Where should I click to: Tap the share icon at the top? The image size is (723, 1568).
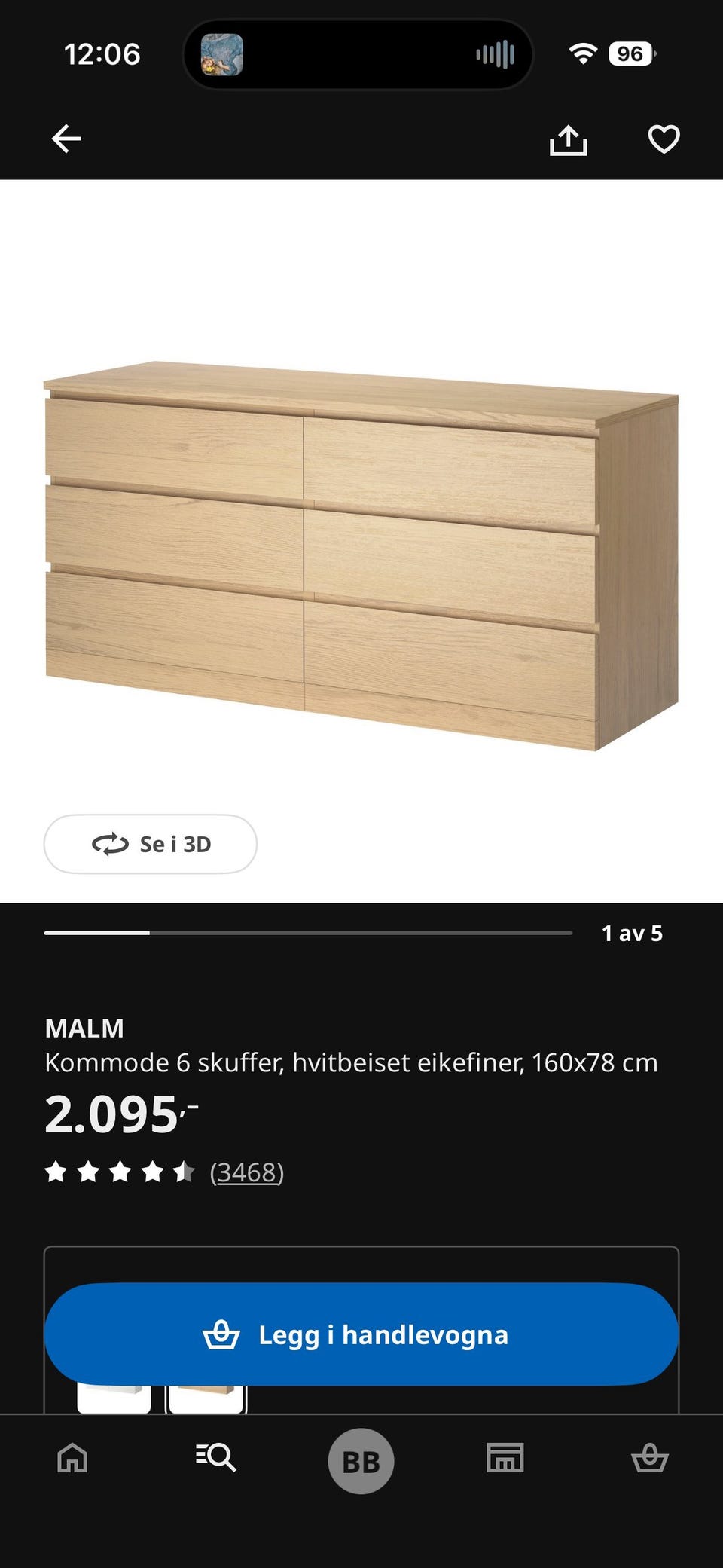point(569,139)
